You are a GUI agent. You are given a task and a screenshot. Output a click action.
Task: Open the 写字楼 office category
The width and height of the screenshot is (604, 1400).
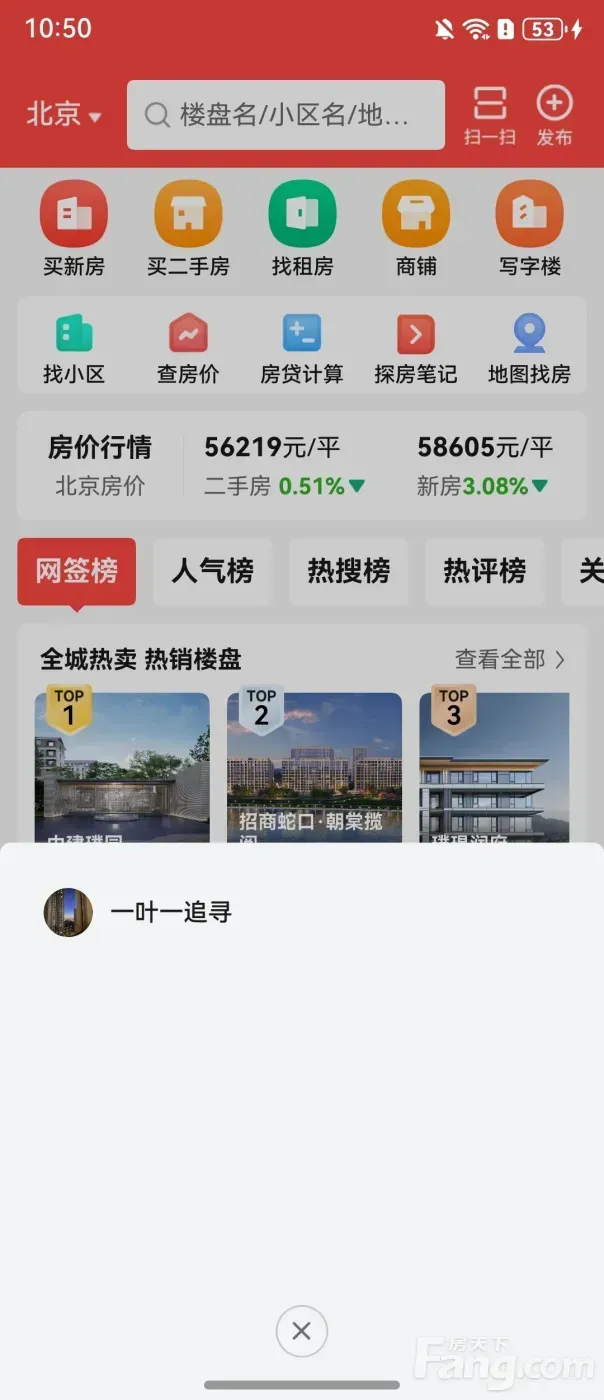(530, 228)
